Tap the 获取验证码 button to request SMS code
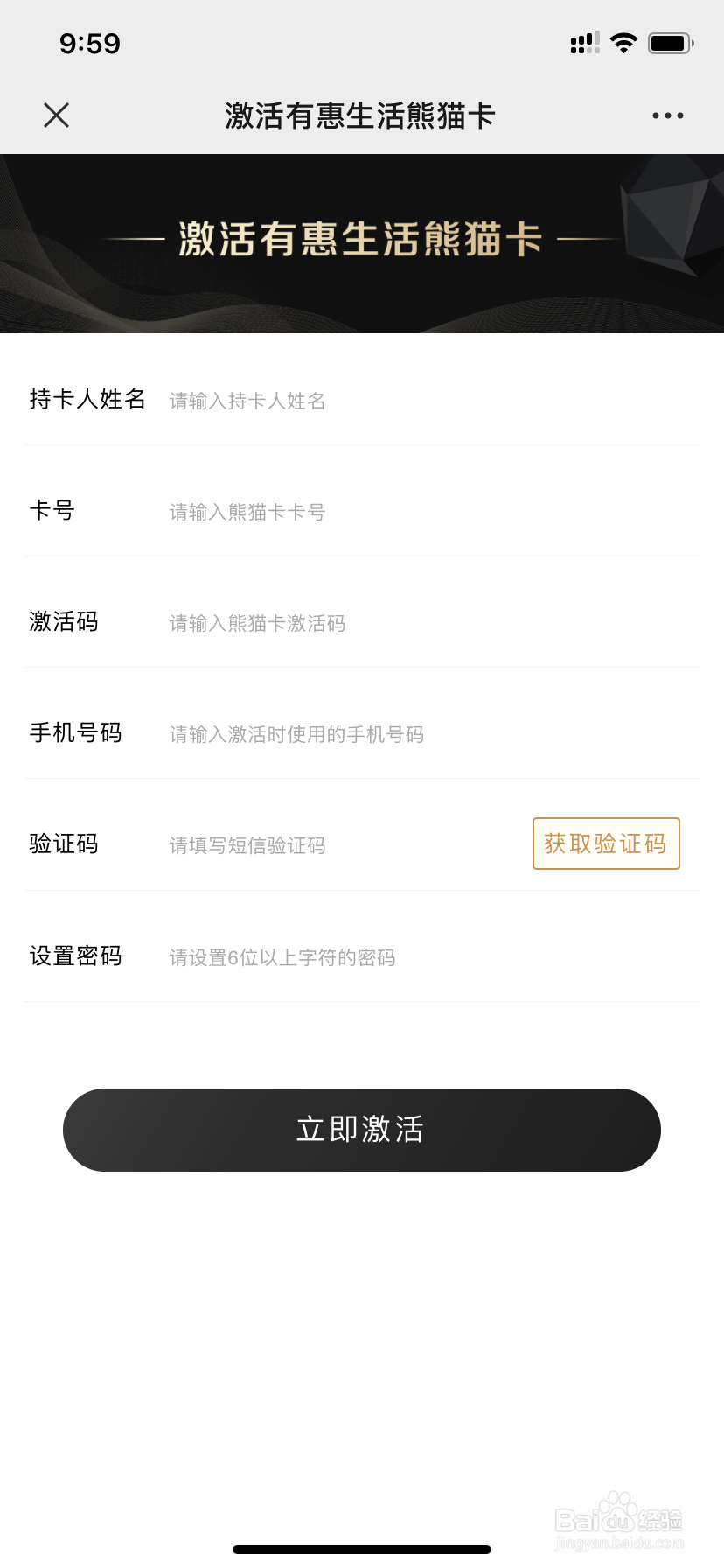The height and width of the screenshot is (1568, 724). coord(606,843)
